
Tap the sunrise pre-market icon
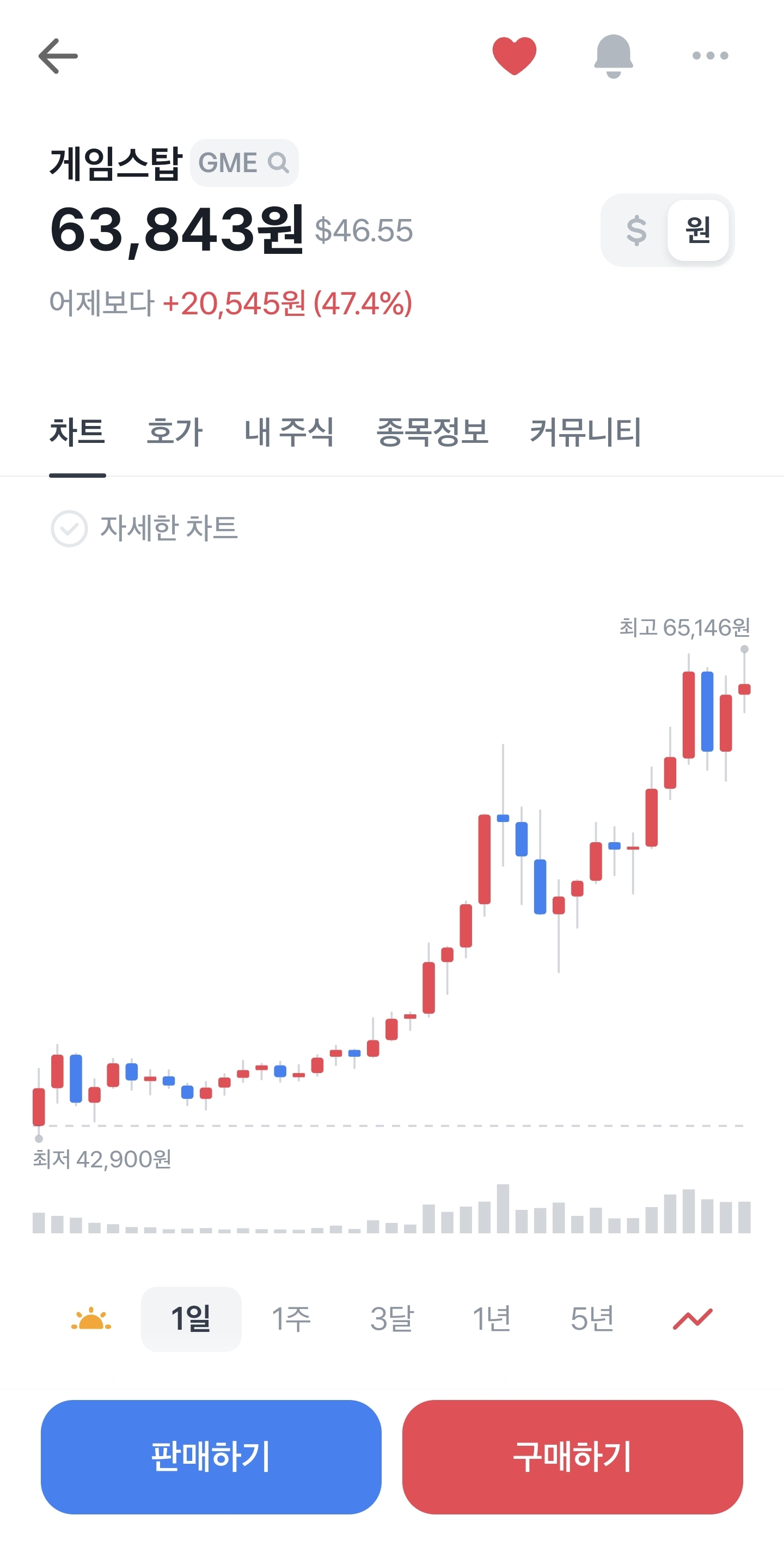pyautogui.click(x=91, y=1318)
